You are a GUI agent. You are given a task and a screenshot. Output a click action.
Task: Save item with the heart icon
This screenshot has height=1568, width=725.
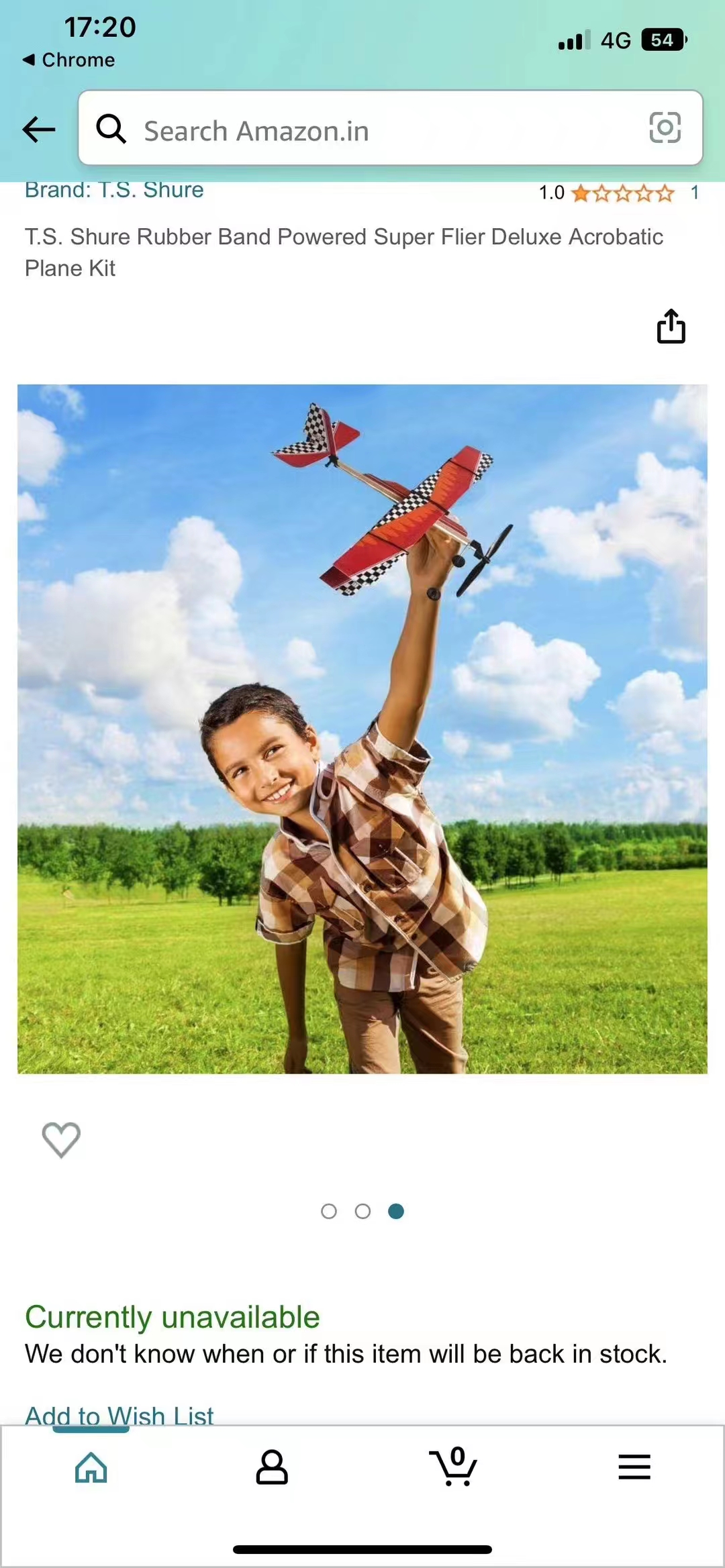pyautogui.click(x=61, y=1139)
